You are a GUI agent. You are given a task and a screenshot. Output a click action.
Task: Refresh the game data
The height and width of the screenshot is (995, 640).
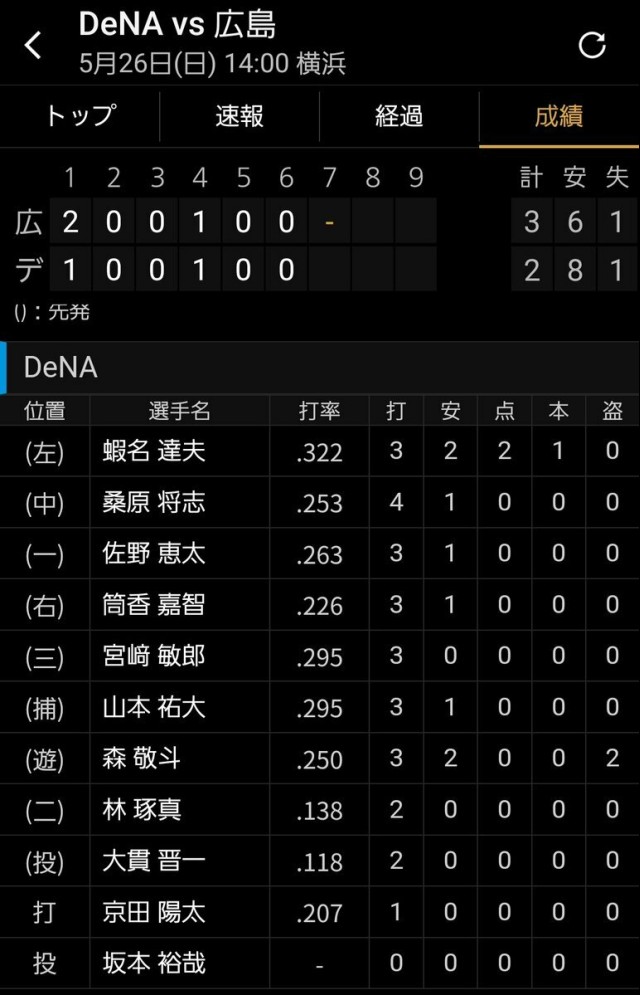[x=592, y=45]
